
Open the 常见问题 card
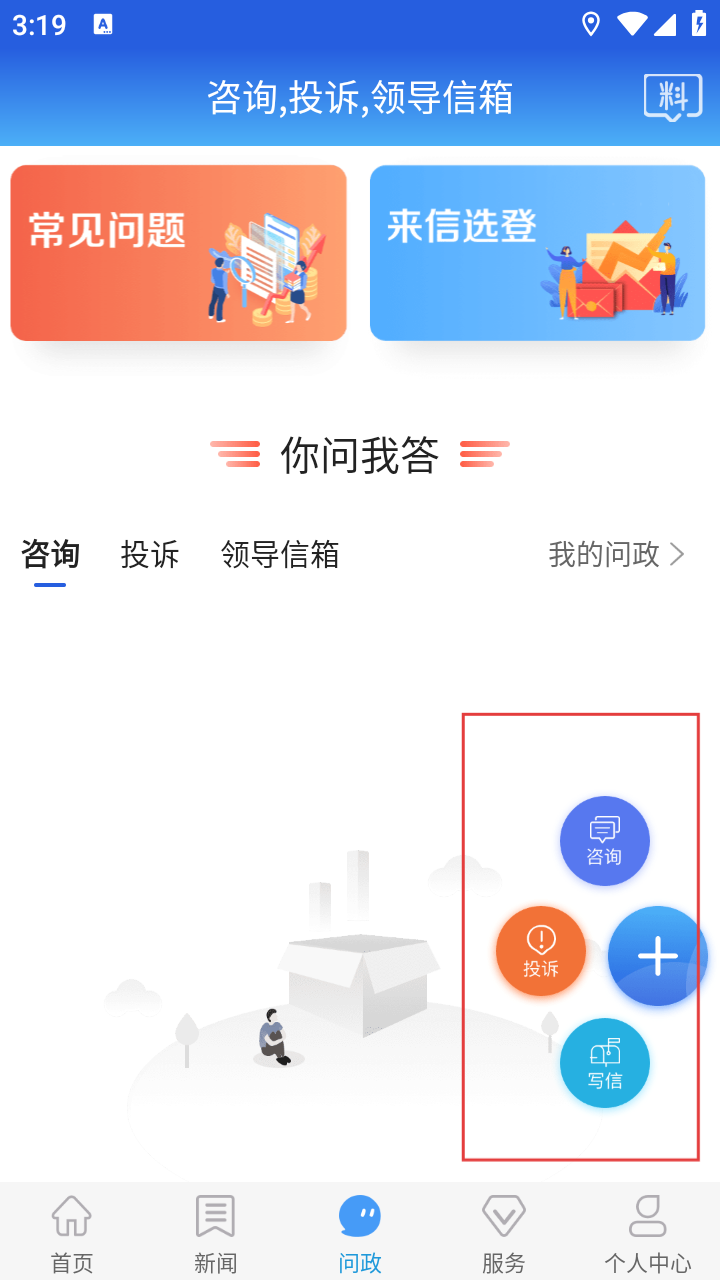(178, 253)
